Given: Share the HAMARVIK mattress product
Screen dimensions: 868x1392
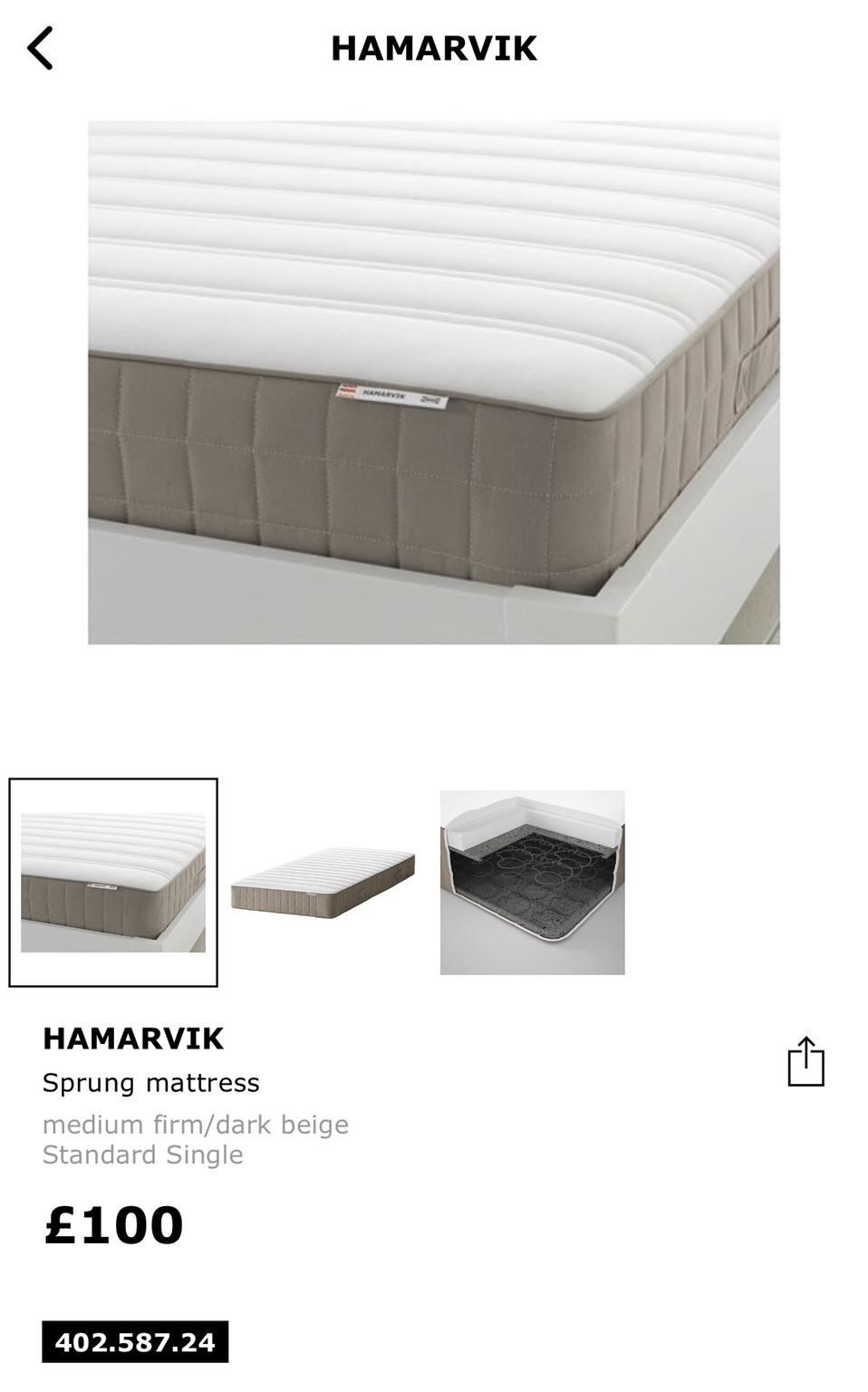Looking at the screenshot, I should coord(805,1061).
